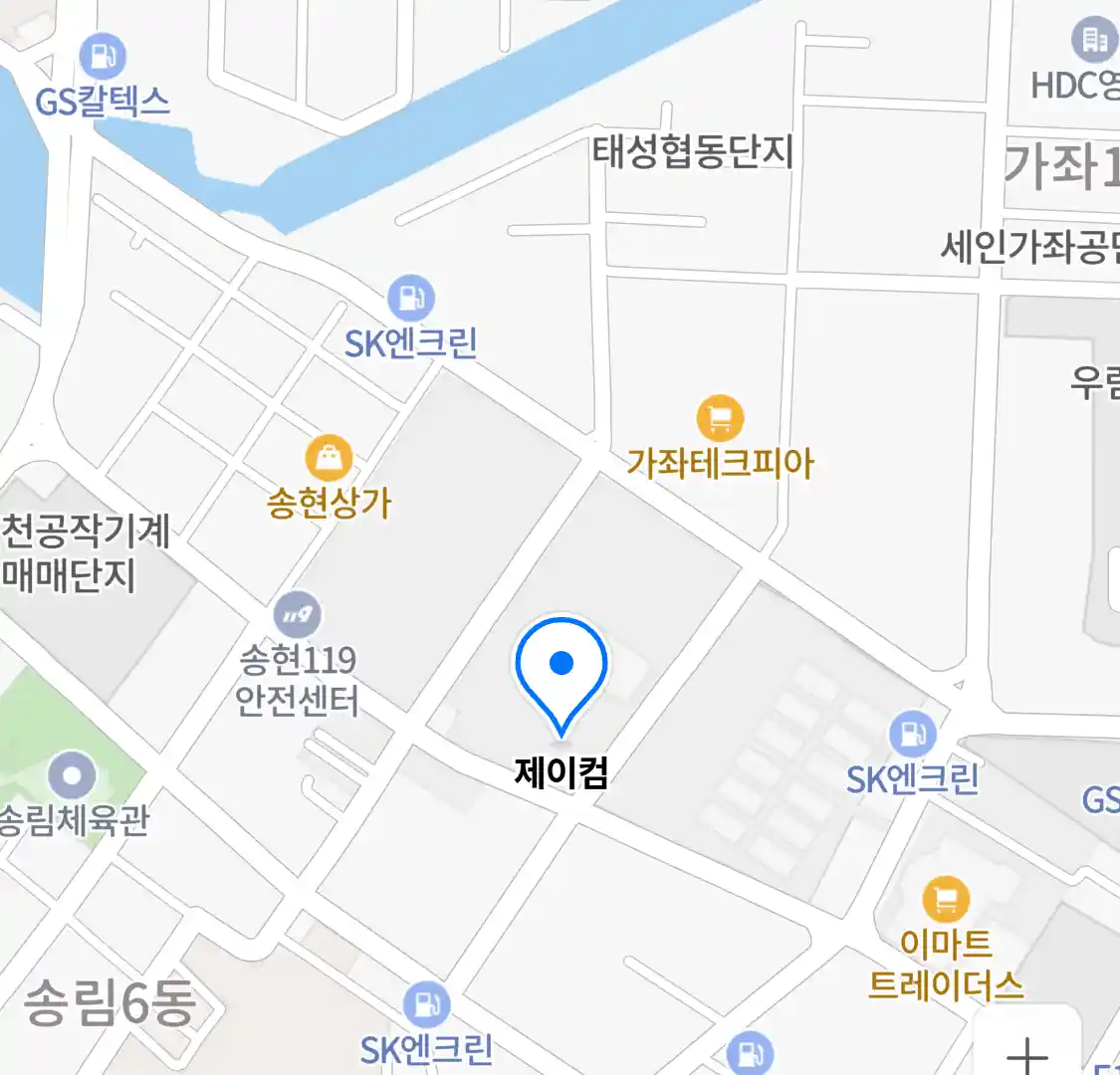The image size is (1120, 1075).
Task: Open the 송림체육관 marker
Action: tap(72, 776)
